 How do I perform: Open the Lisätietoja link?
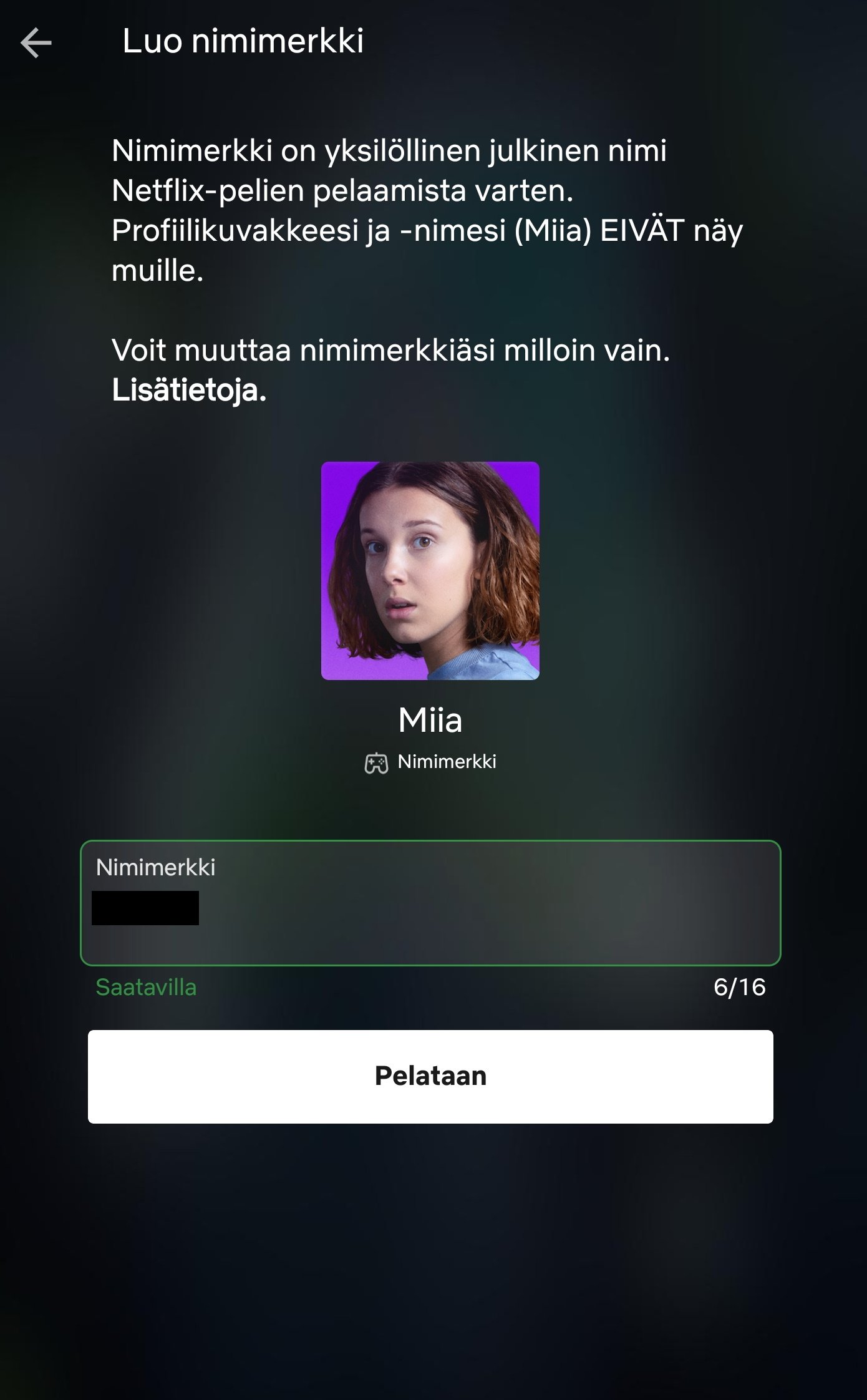188,391
